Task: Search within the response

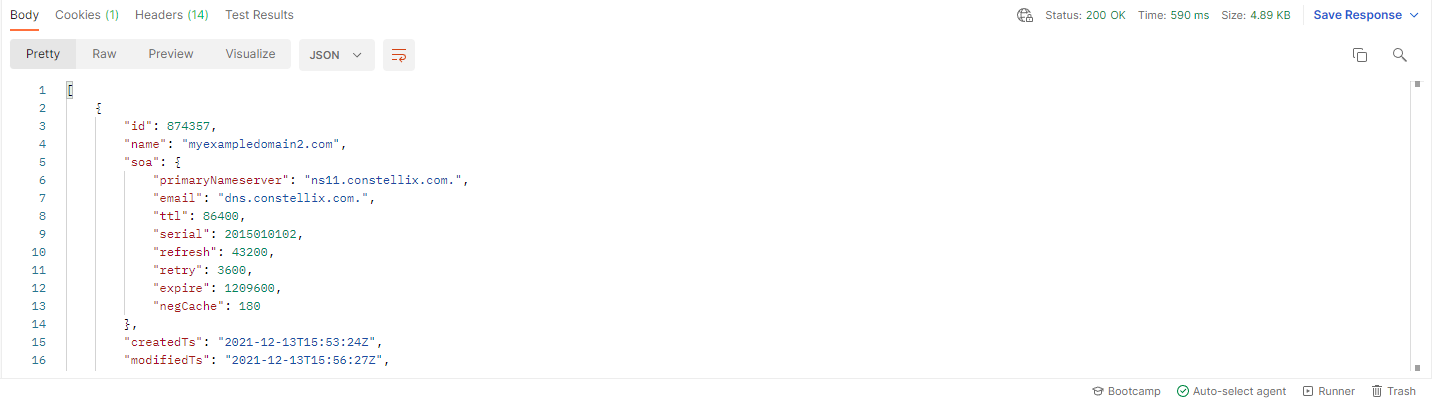Action: tap(1400, 55)
